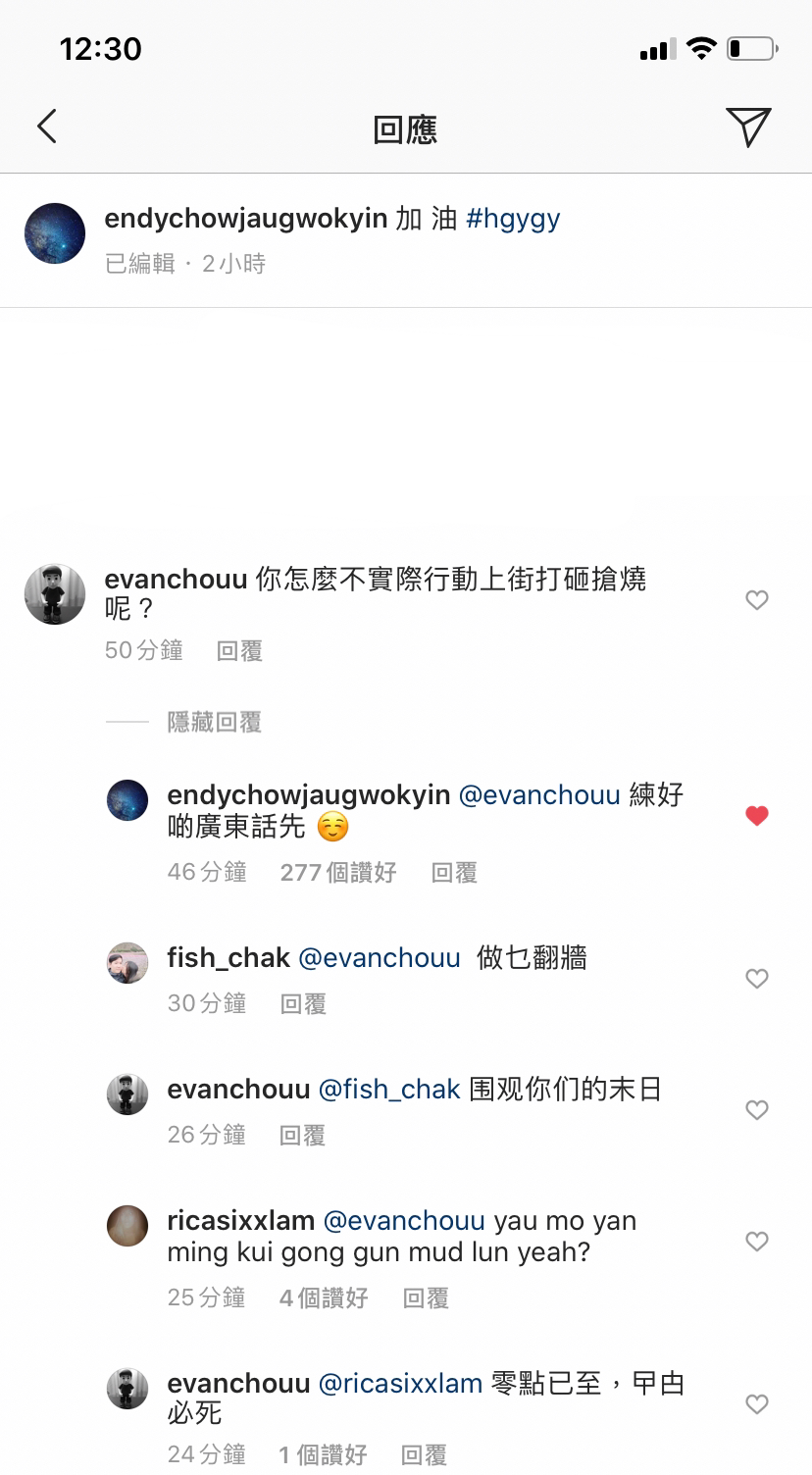Tap 回覆 under evanchouu's first comment

coord(238,650)
